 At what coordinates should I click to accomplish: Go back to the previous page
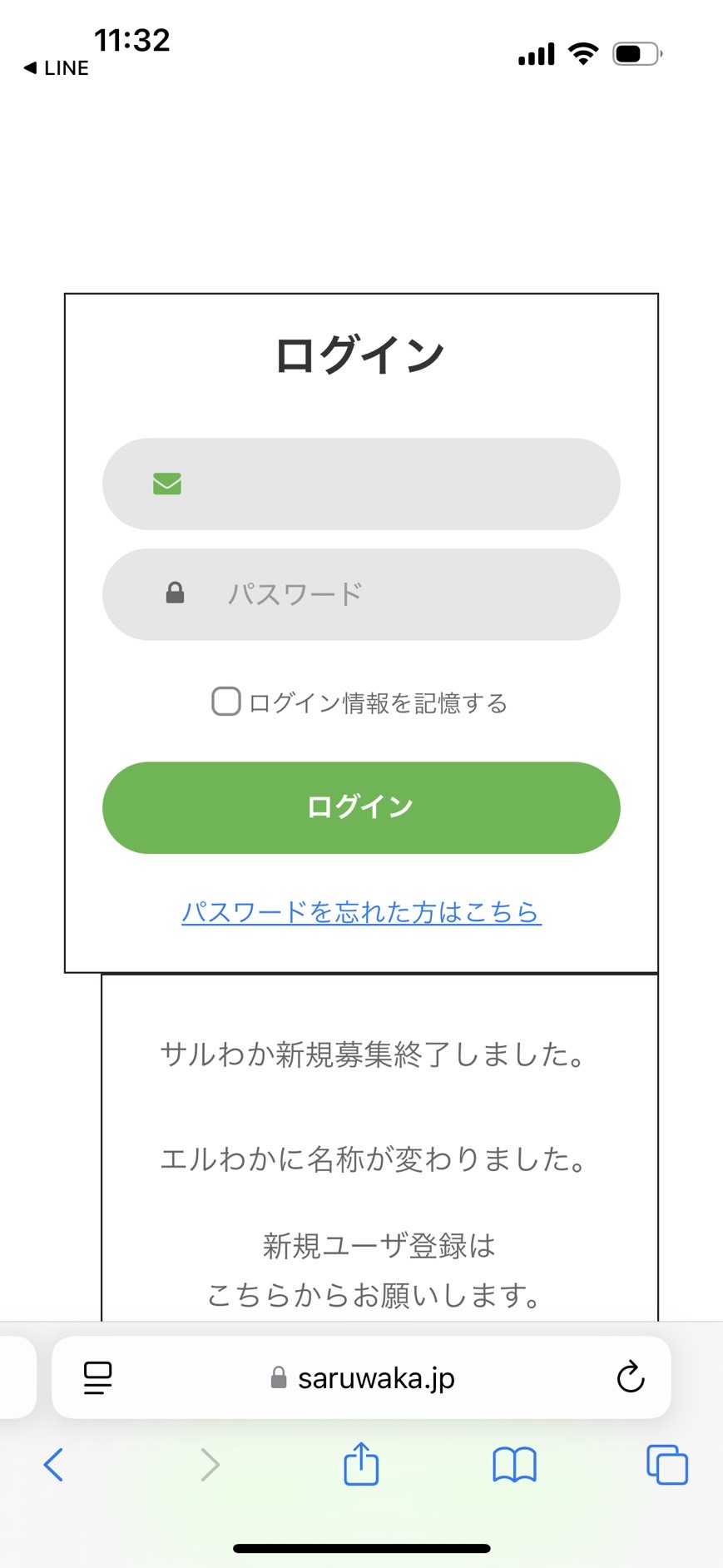click(53, 1465)
